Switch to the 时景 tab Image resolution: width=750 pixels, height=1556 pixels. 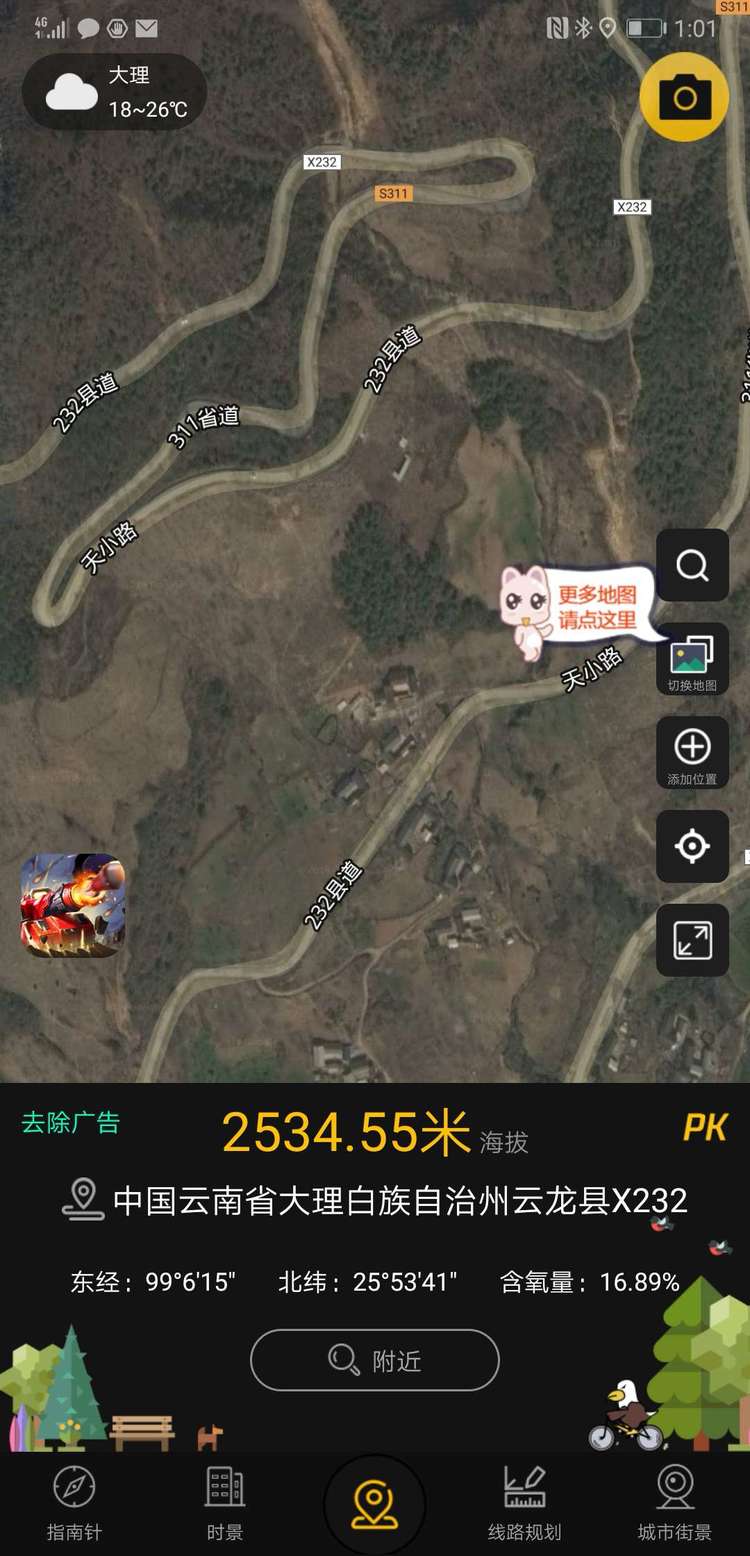point(225,1503)
